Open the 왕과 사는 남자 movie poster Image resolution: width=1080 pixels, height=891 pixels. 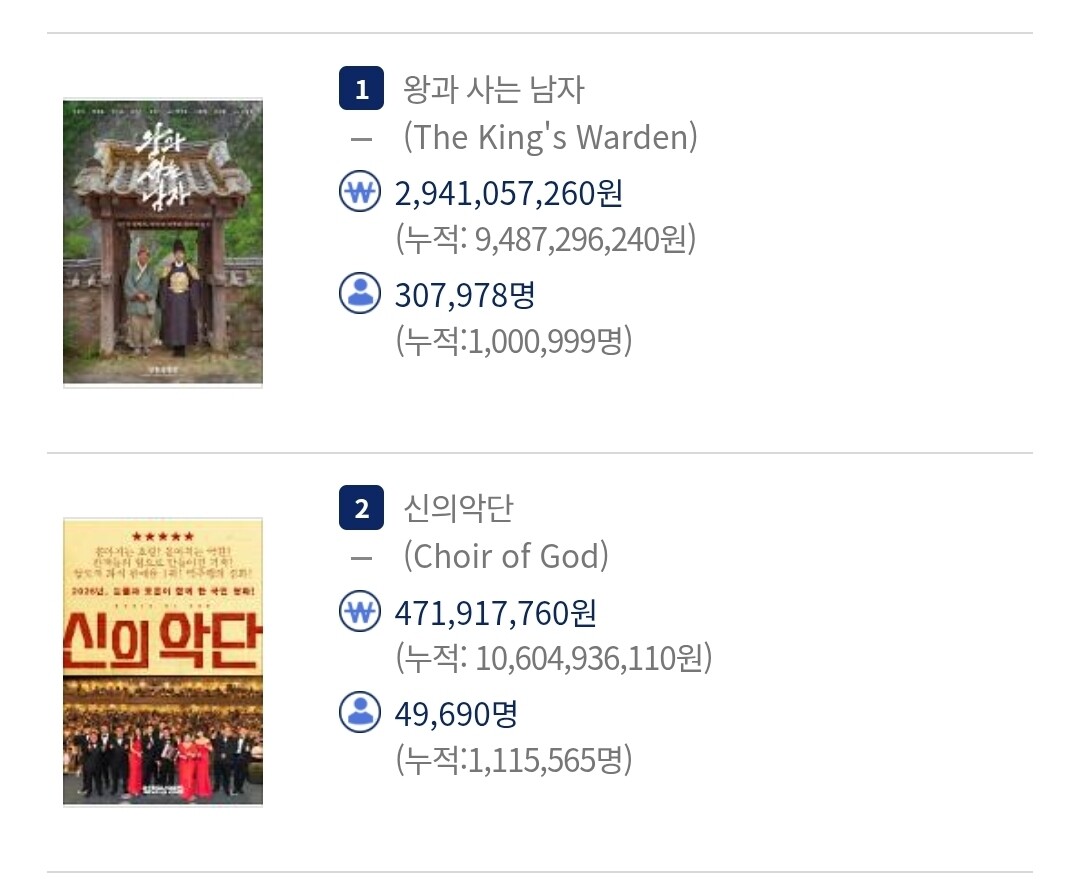[163, 242]
